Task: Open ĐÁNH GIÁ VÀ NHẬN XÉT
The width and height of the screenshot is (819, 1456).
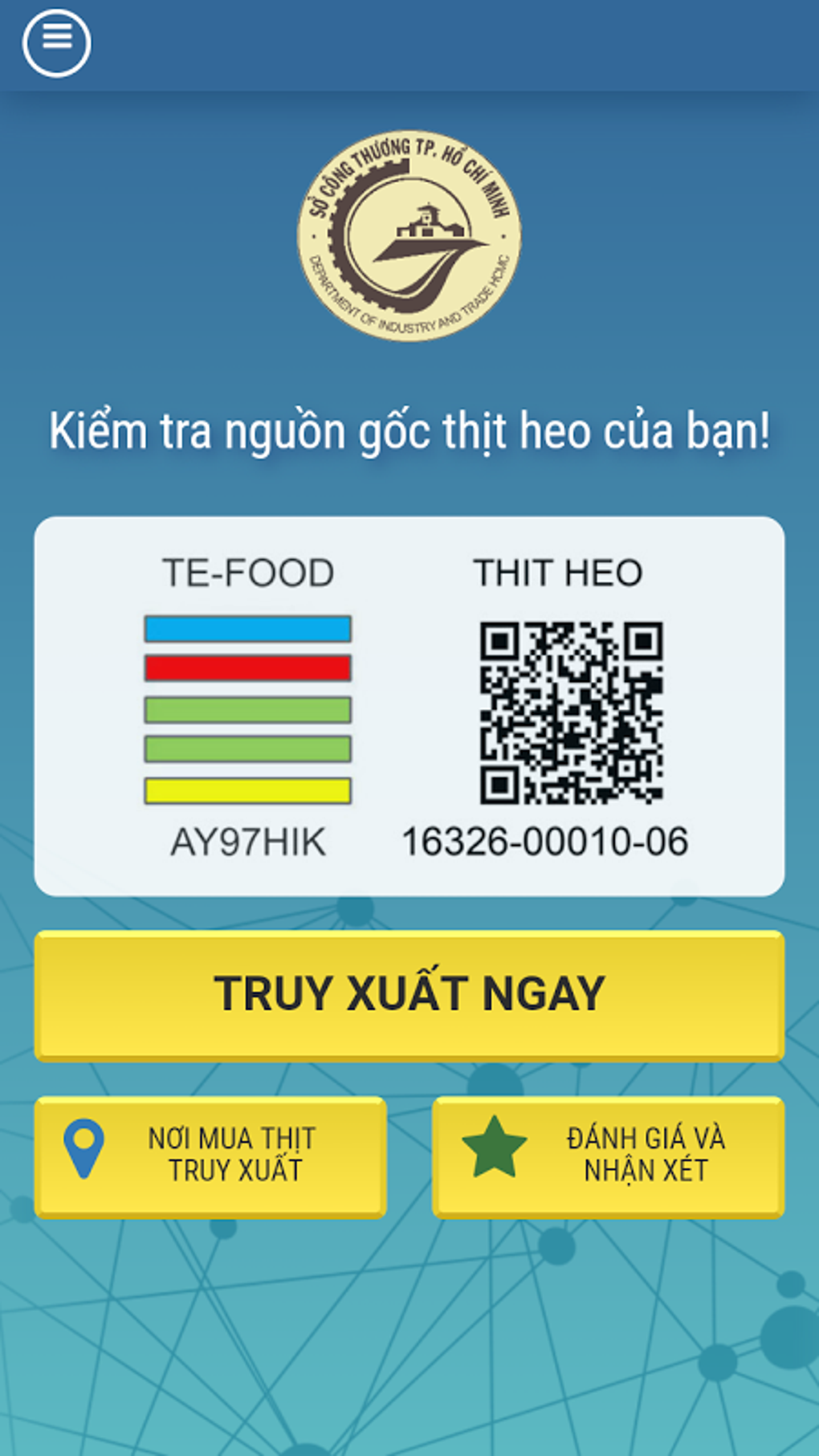Action: click(608, 1156)
